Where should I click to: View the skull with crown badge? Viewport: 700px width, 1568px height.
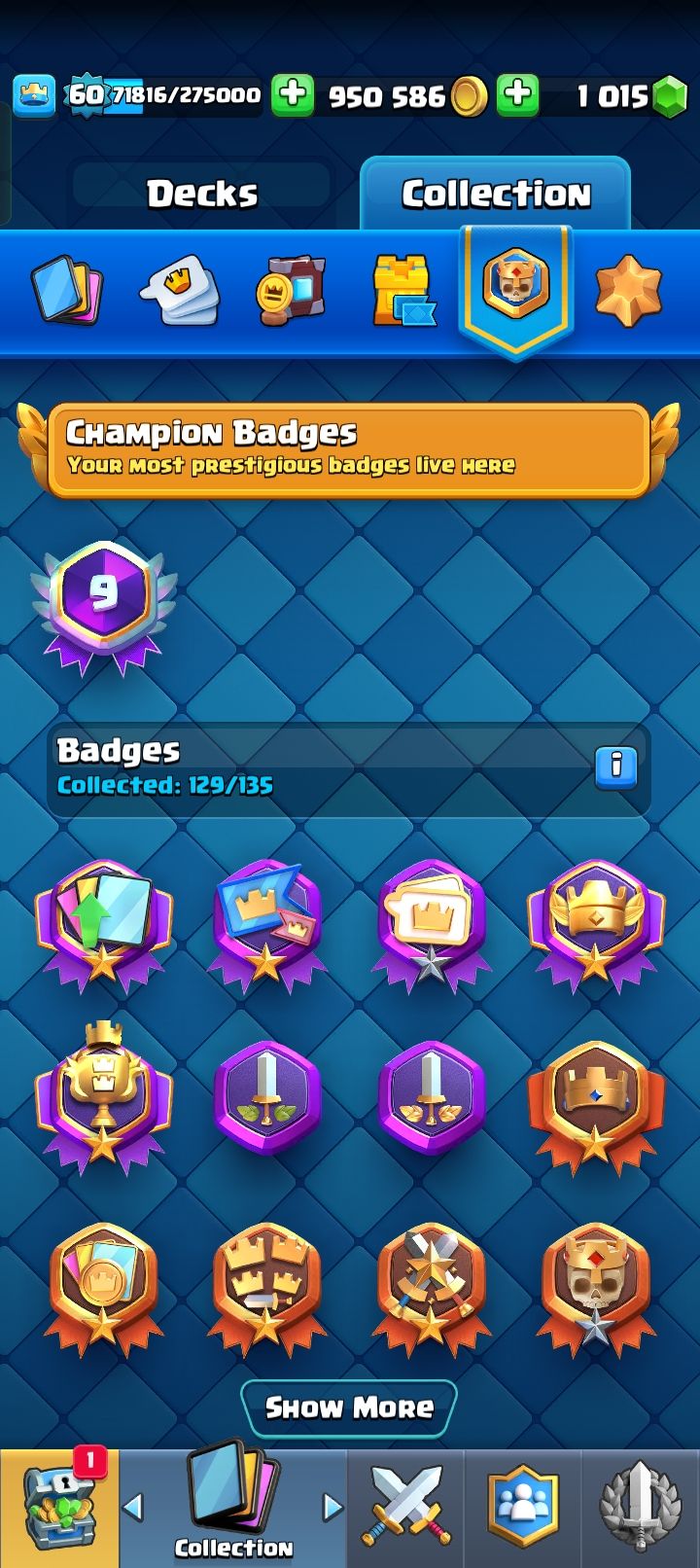click(x=596, y=1286)
